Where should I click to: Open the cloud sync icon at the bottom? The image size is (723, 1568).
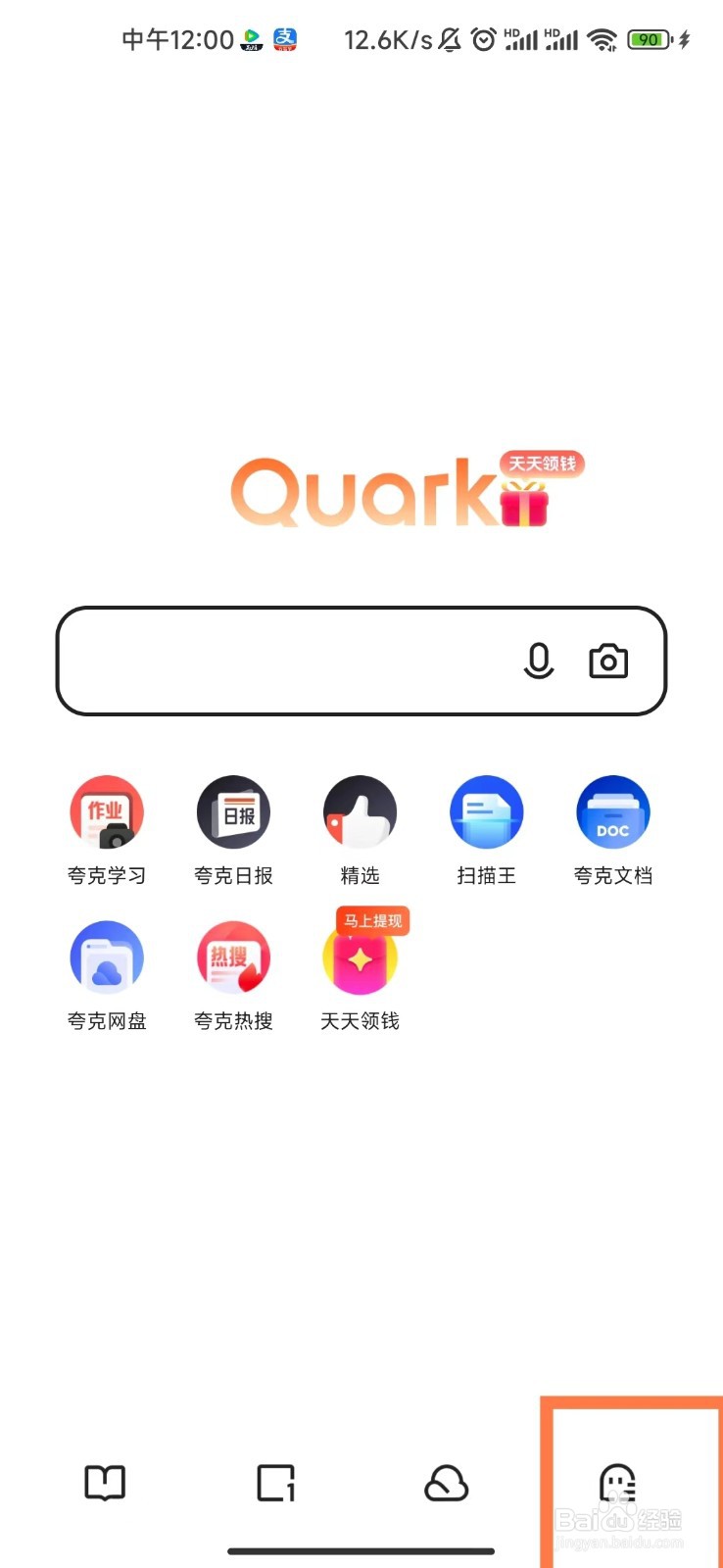(x=448, y=1484)
